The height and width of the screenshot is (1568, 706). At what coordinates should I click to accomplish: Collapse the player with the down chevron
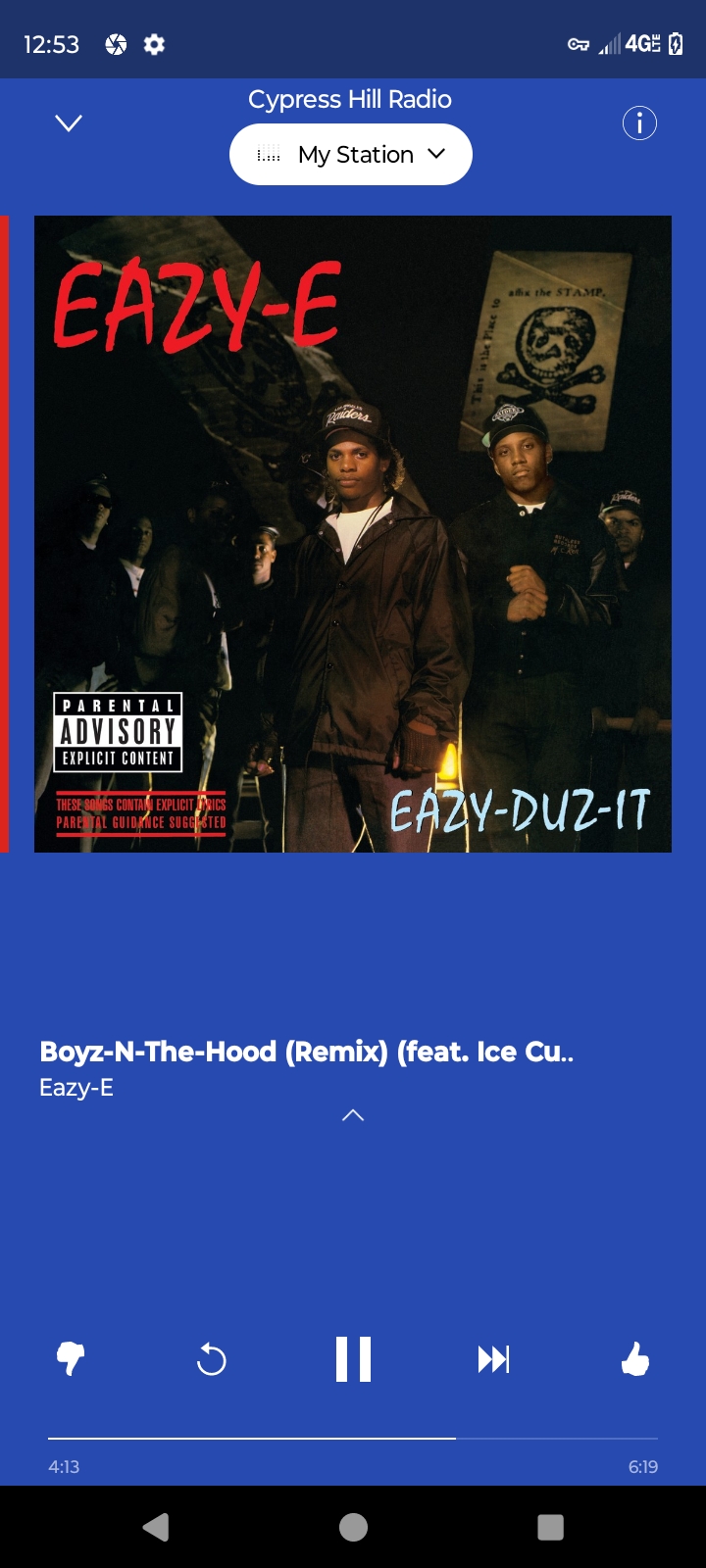(69, 123)
